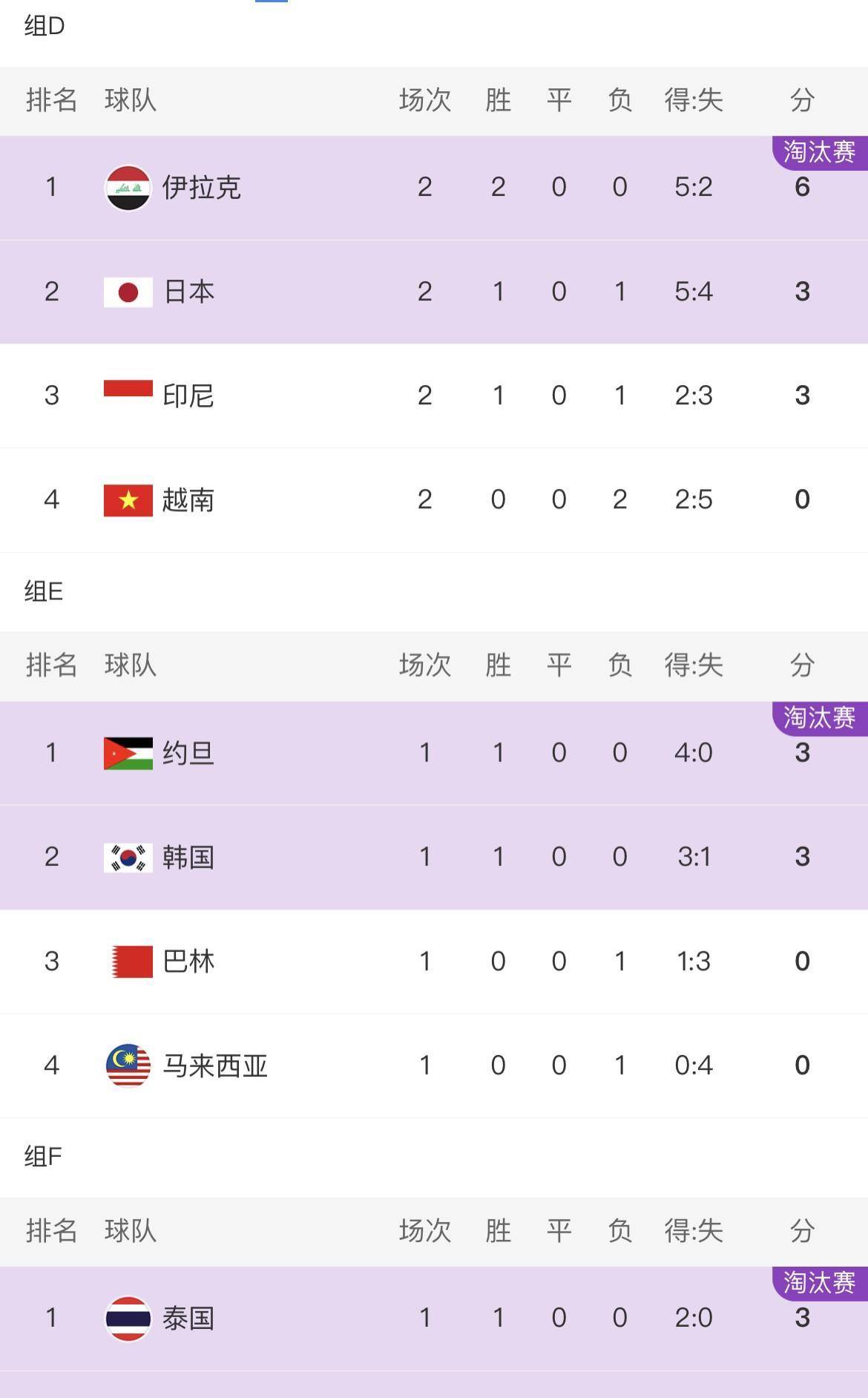Click the Malaysia flag icon
This screenshot has height=1398, width=868.
click(128, 1065)
